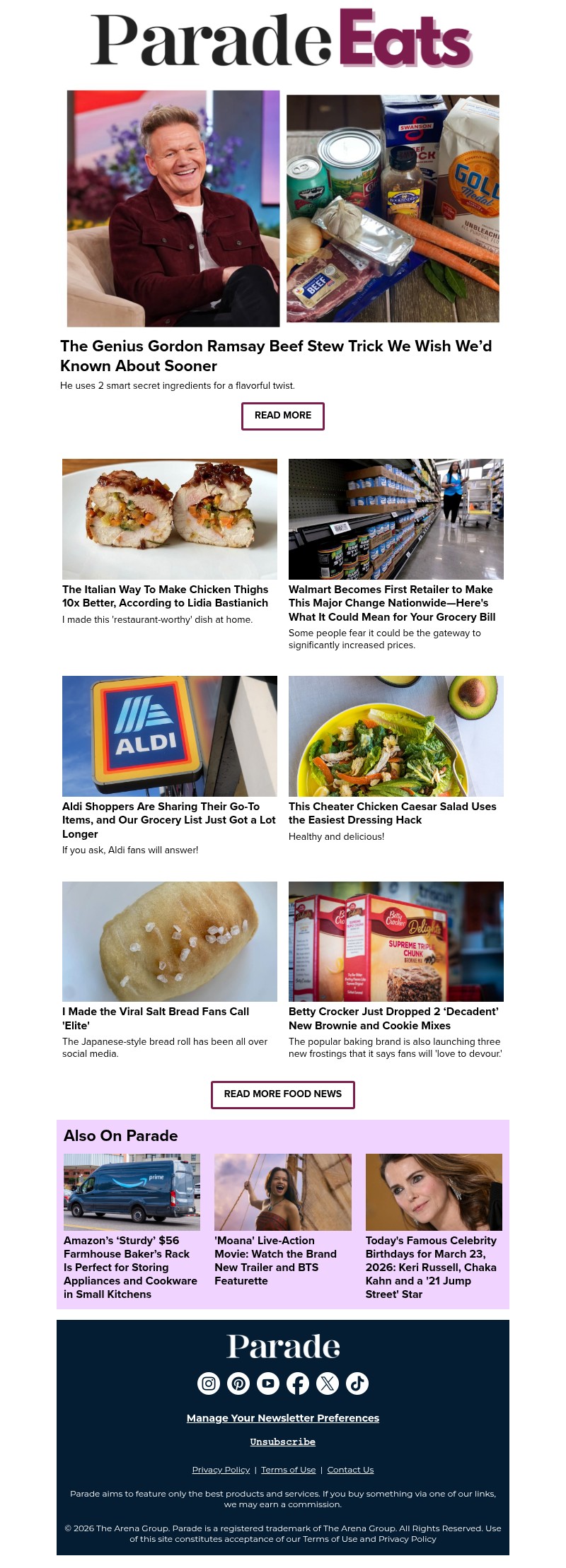Visit Parade's TikTok account

tap(358, 1383)
